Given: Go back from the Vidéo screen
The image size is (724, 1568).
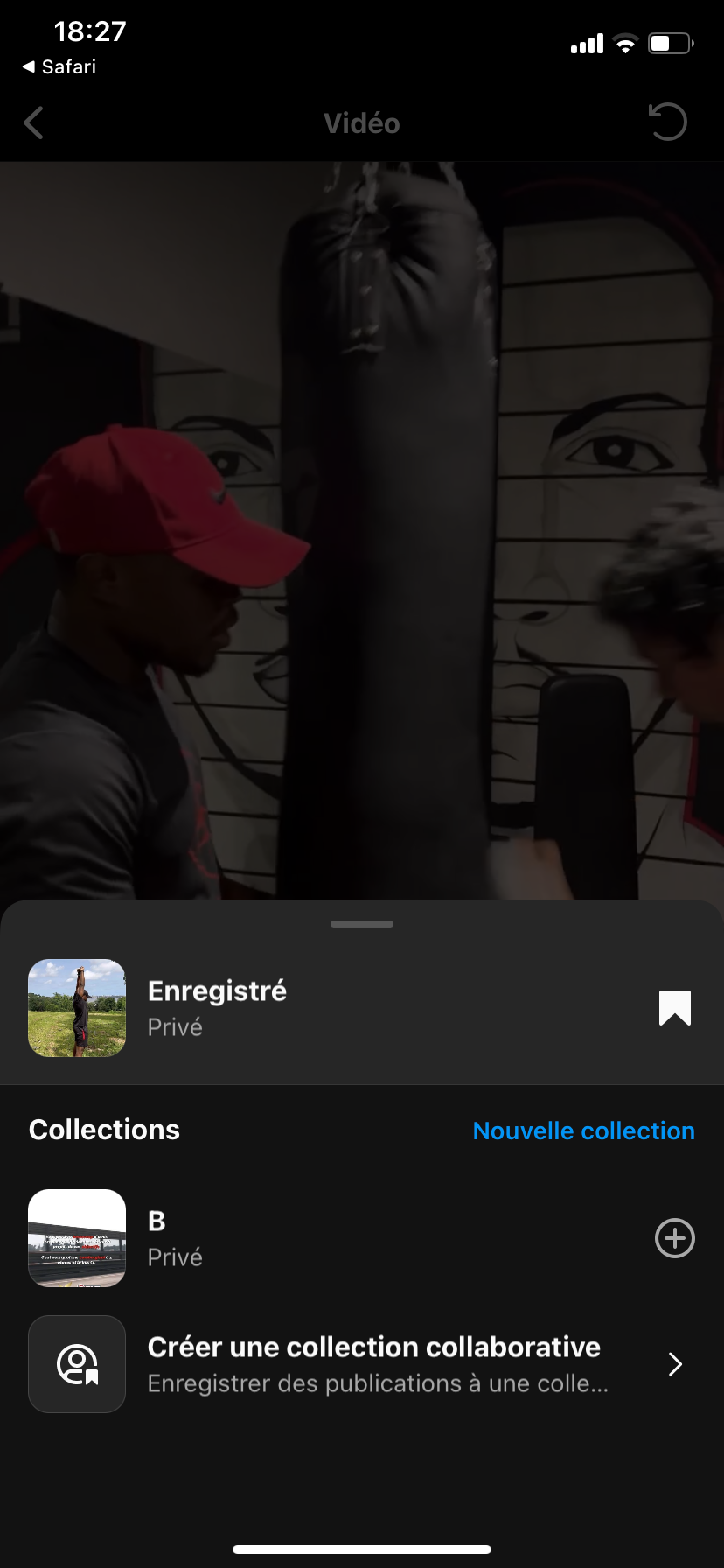Looking at the screenshot, I should coord(34,123).
